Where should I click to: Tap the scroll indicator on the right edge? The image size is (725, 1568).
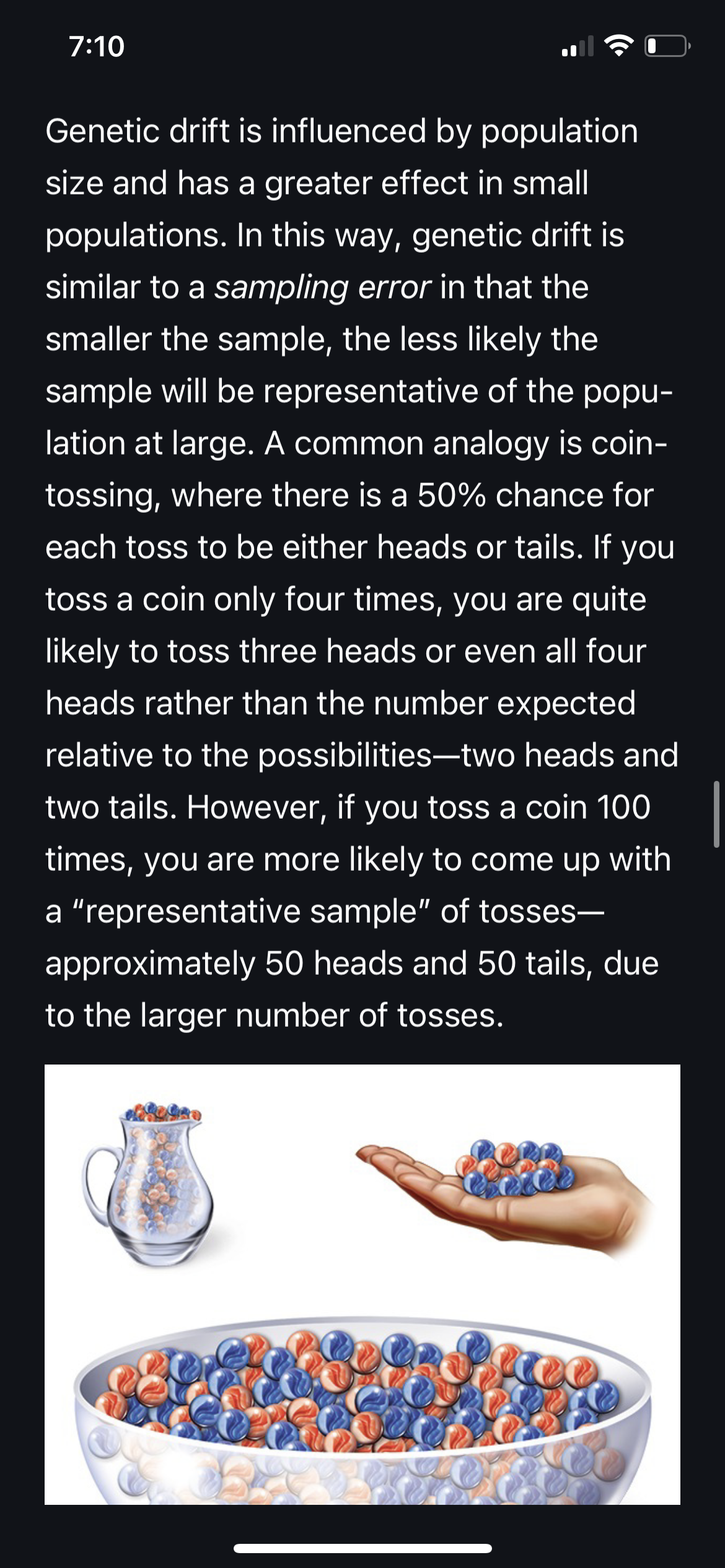[716, 814]
